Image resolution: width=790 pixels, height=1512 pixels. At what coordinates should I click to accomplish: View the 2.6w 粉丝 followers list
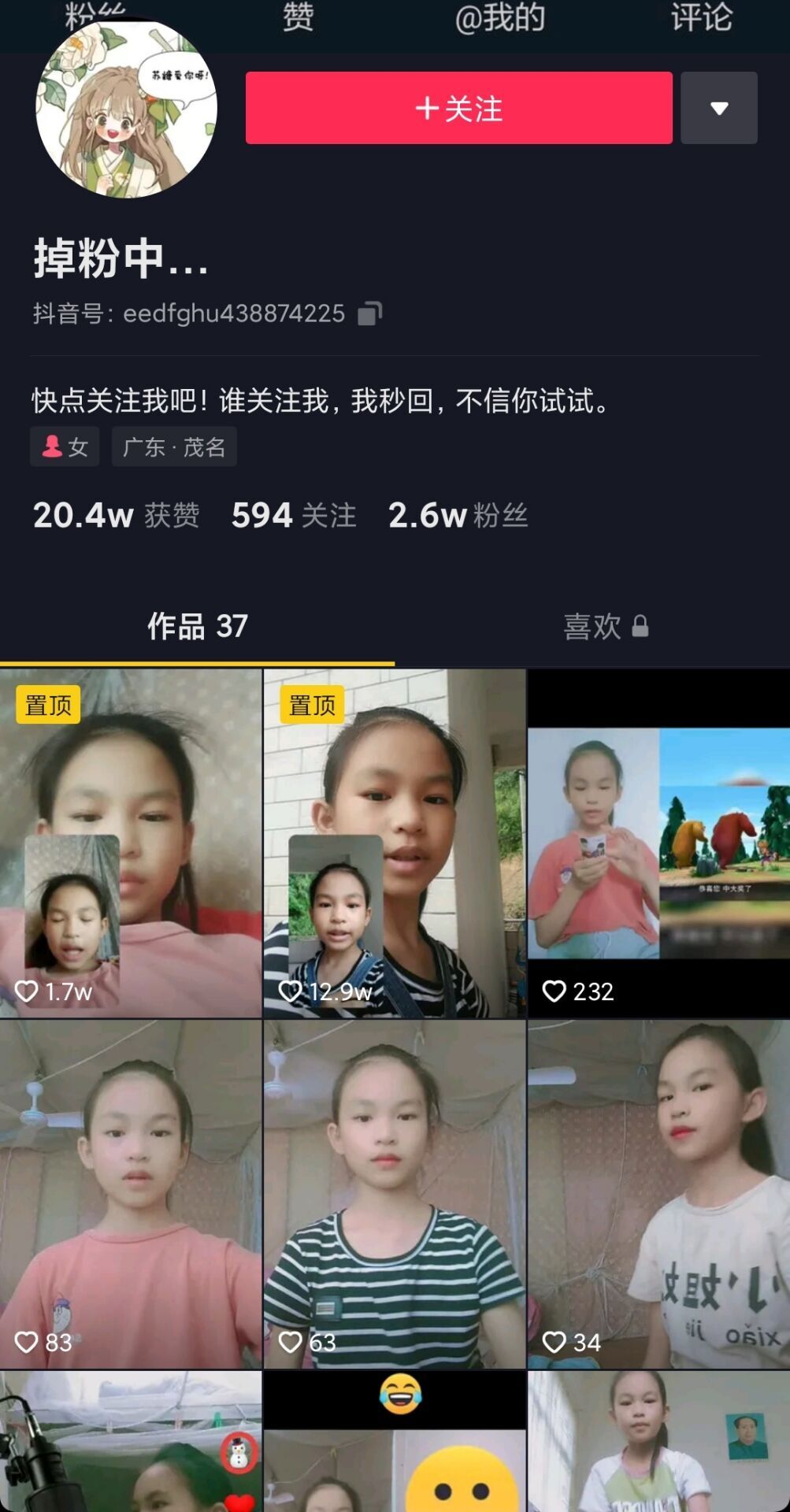coord(457,516)
